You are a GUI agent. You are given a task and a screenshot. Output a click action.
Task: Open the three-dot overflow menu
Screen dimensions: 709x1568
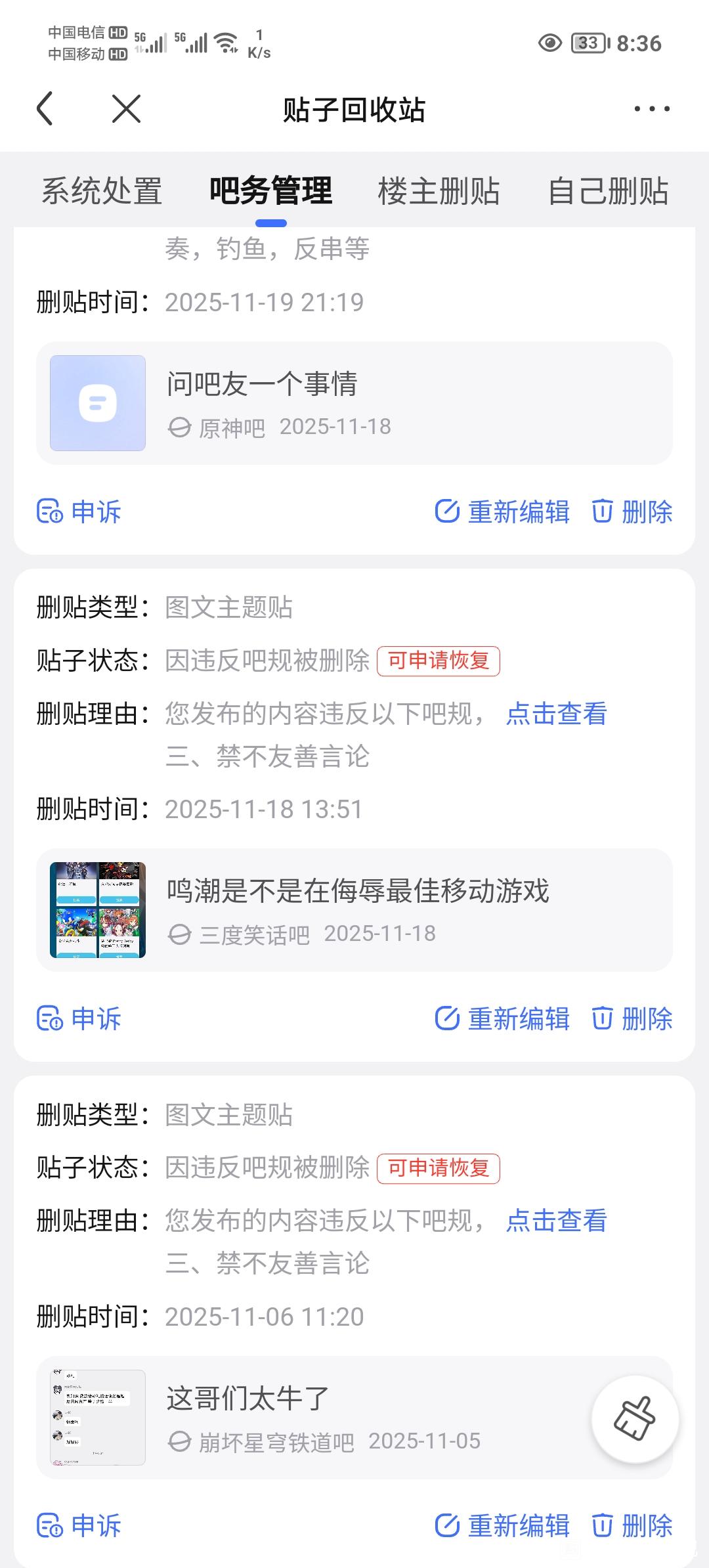coord(651,109)
